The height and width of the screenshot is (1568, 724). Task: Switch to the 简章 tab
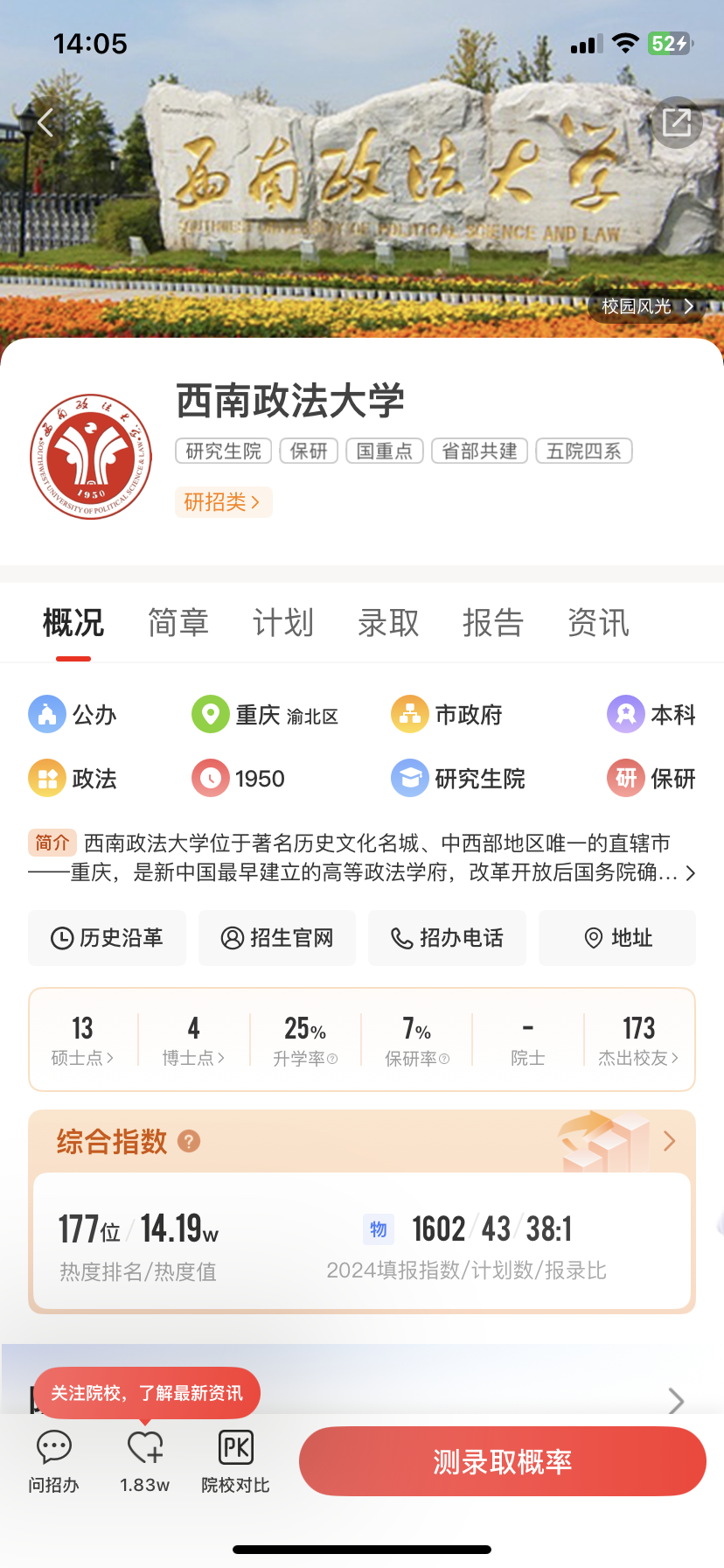tap(178, 623)
